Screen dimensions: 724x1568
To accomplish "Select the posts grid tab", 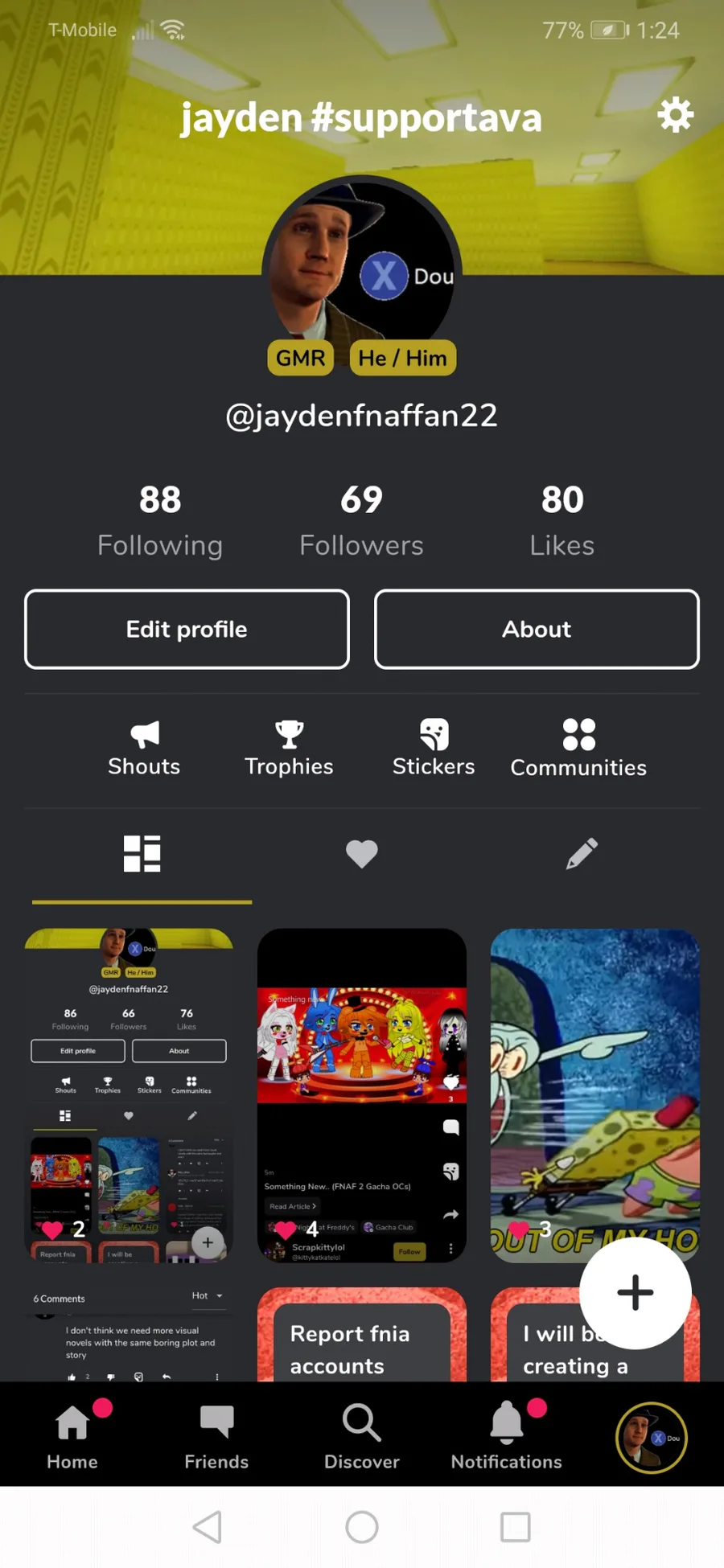I will (x=142, y=854).
